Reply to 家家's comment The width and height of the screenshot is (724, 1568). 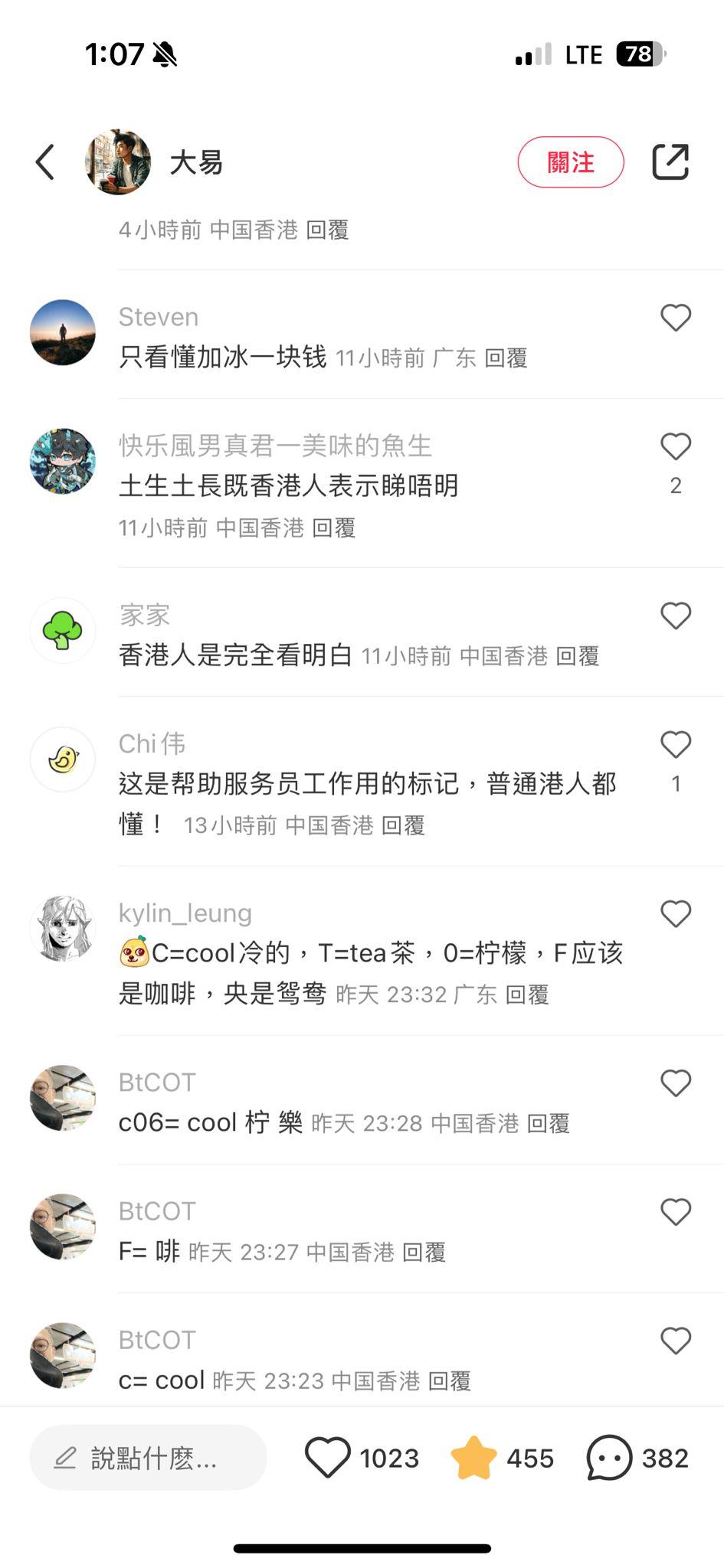pos(577,656)
